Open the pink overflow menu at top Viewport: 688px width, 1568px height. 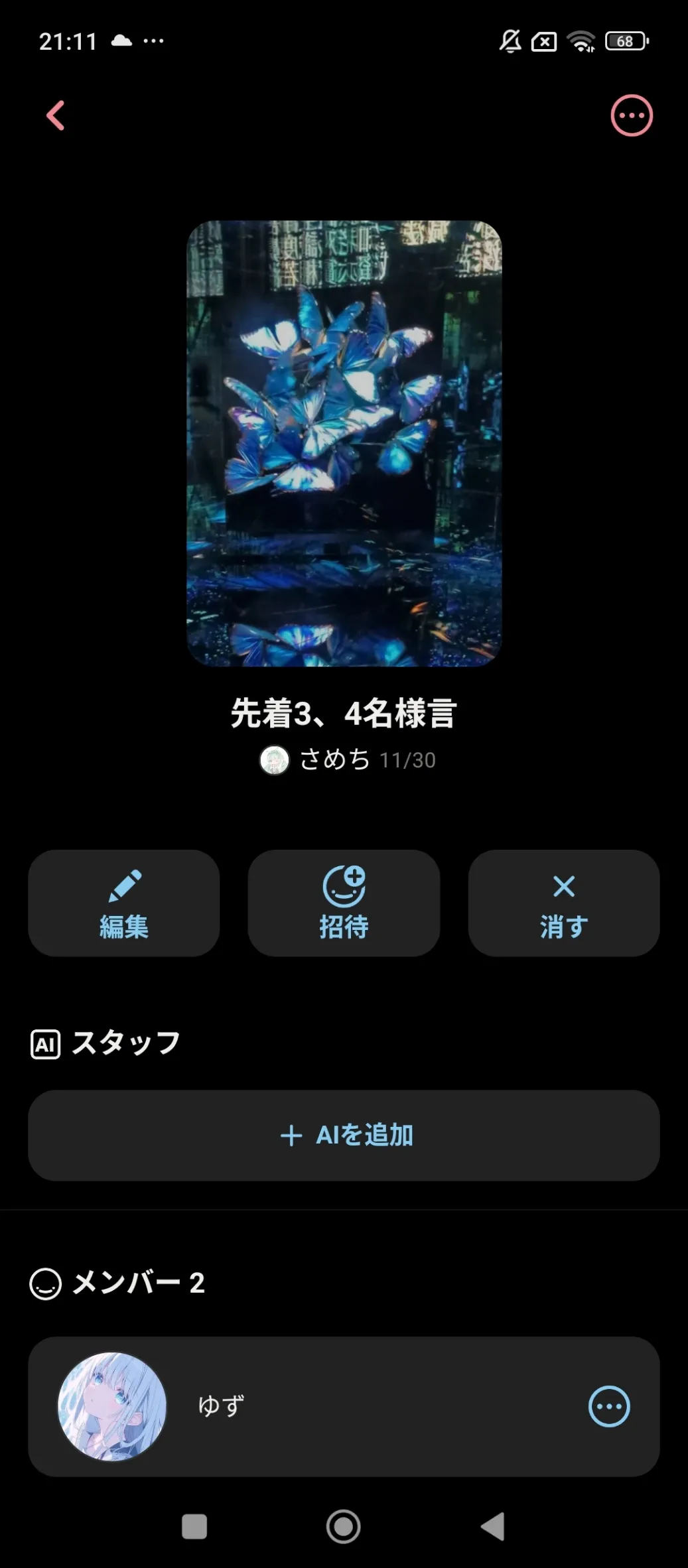[631, 116]
